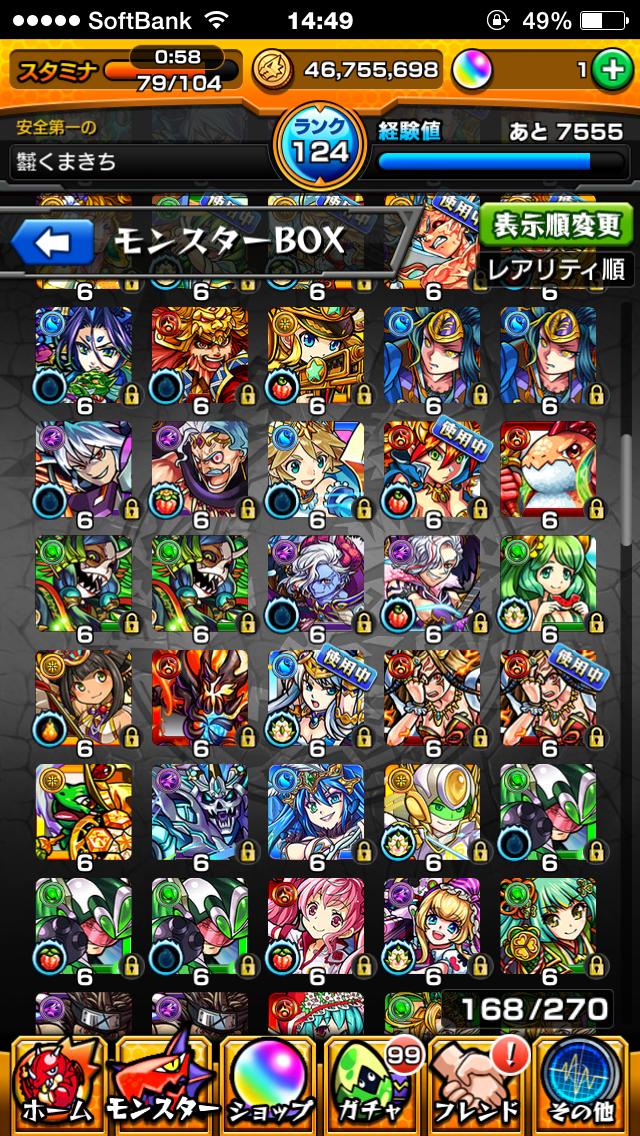
Task: Add orbs with the green plus
Action: coord(608,69)
